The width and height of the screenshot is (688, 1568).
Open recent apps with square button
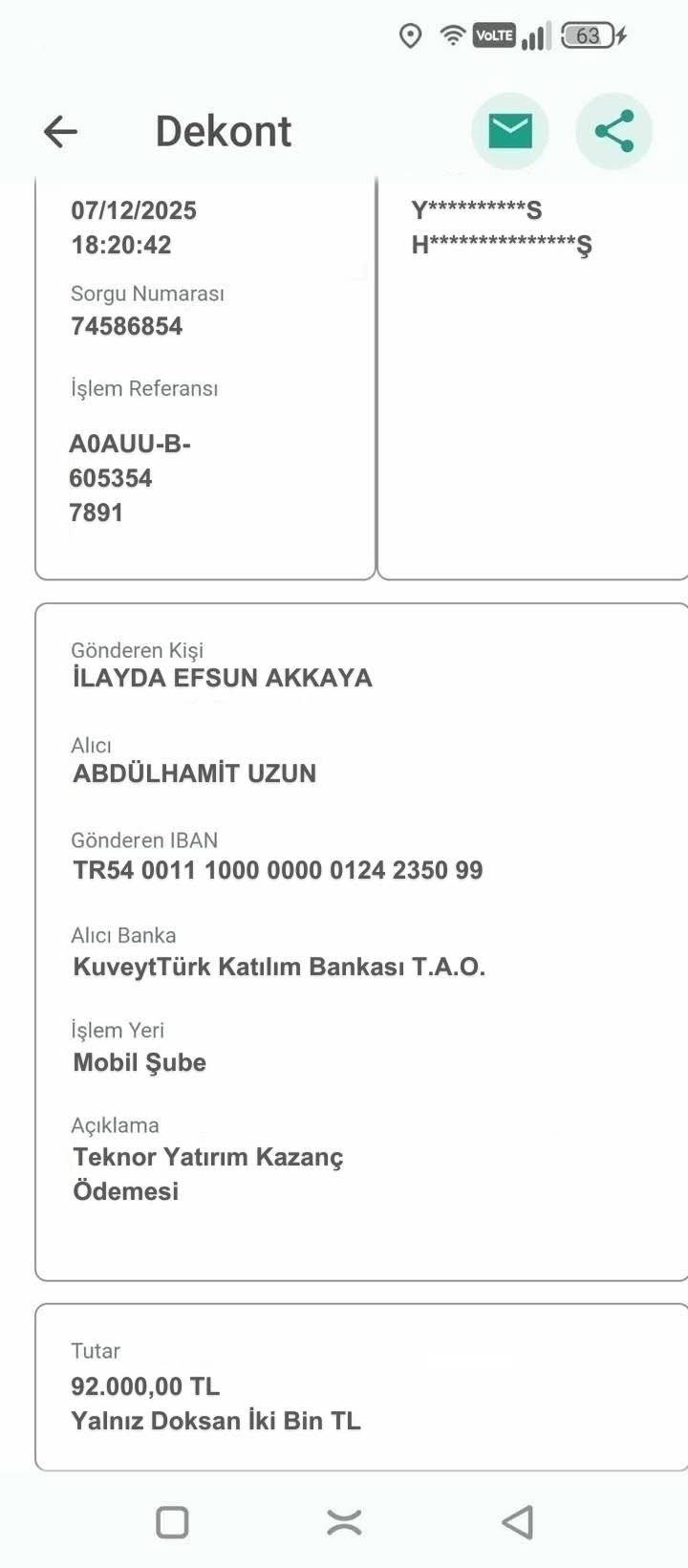point(172,1522)
